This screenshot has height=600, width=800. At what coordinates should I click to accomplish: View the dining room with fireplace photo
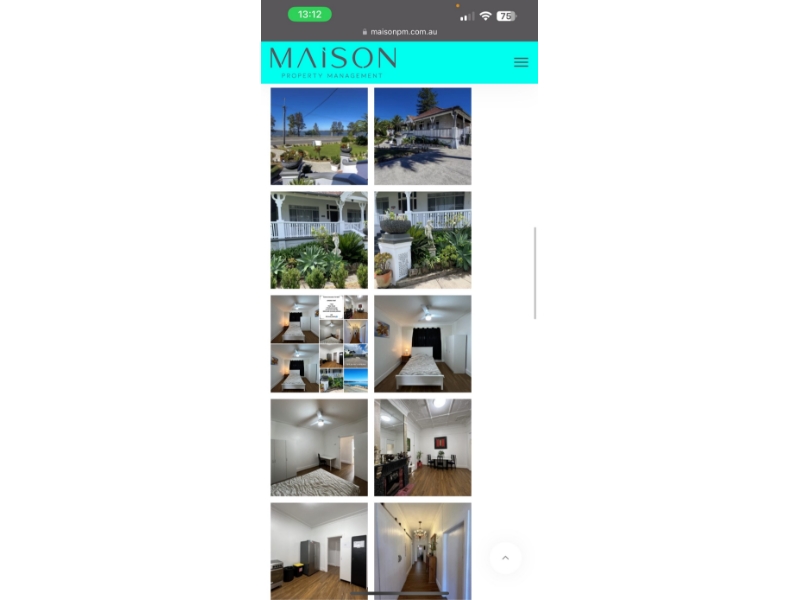(x=422, y=447)
